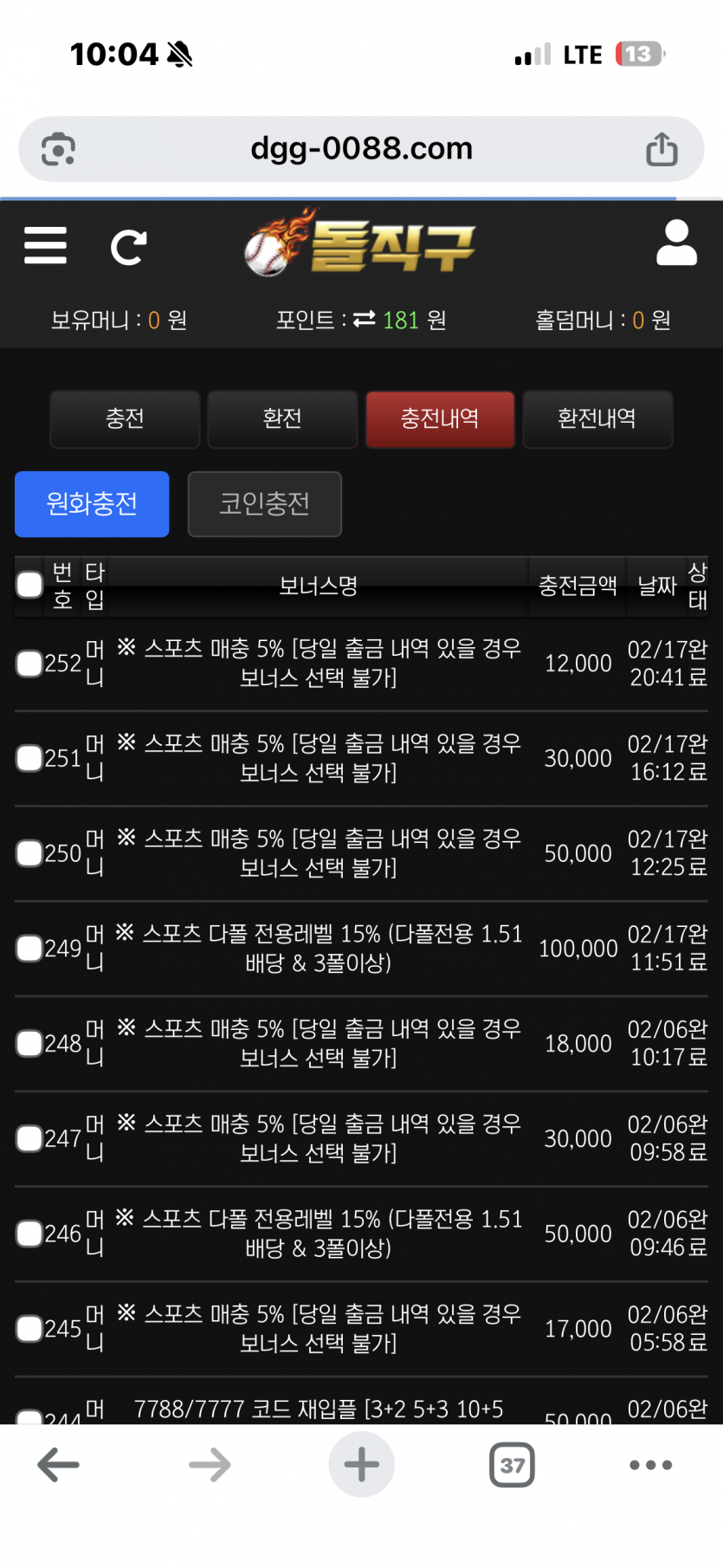Open the 환전내역 tab
The width and height of the screenshot is (723, 1568).
tap(597, 419)
